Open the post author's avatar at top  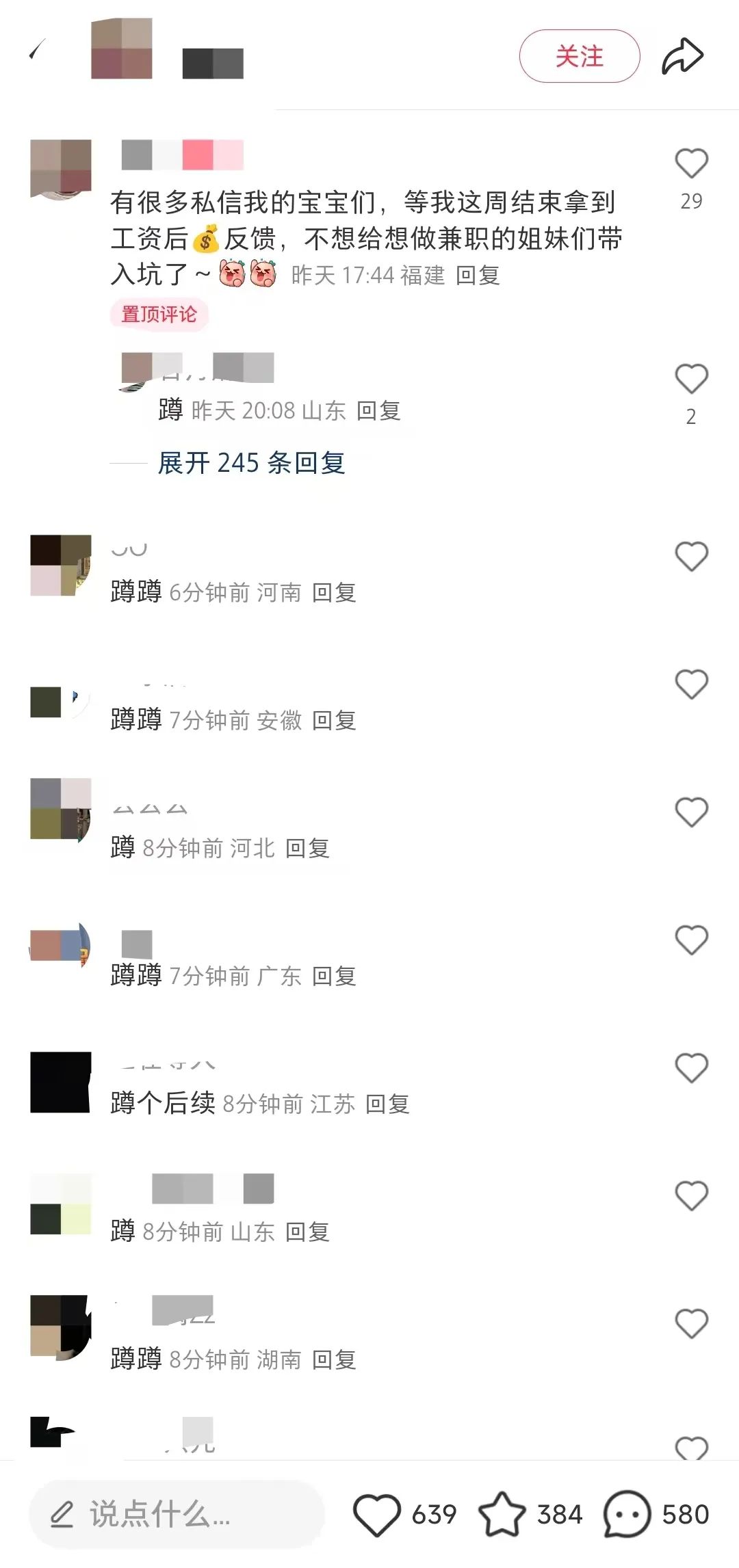click(x=122, y=49)
